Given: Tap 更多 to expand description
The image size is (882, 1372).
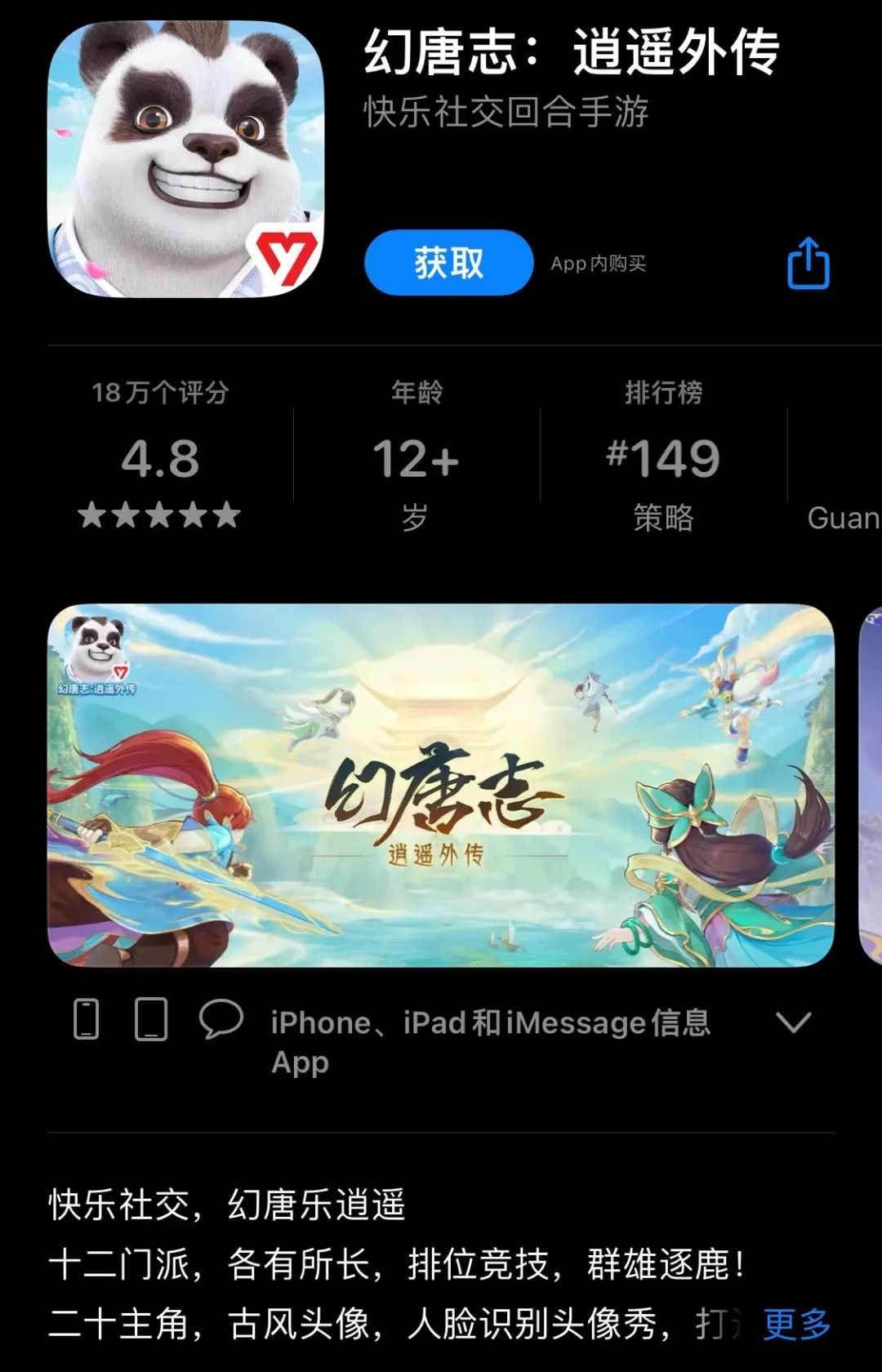Looking at the screenshot, I should (x=796, y=1324).
